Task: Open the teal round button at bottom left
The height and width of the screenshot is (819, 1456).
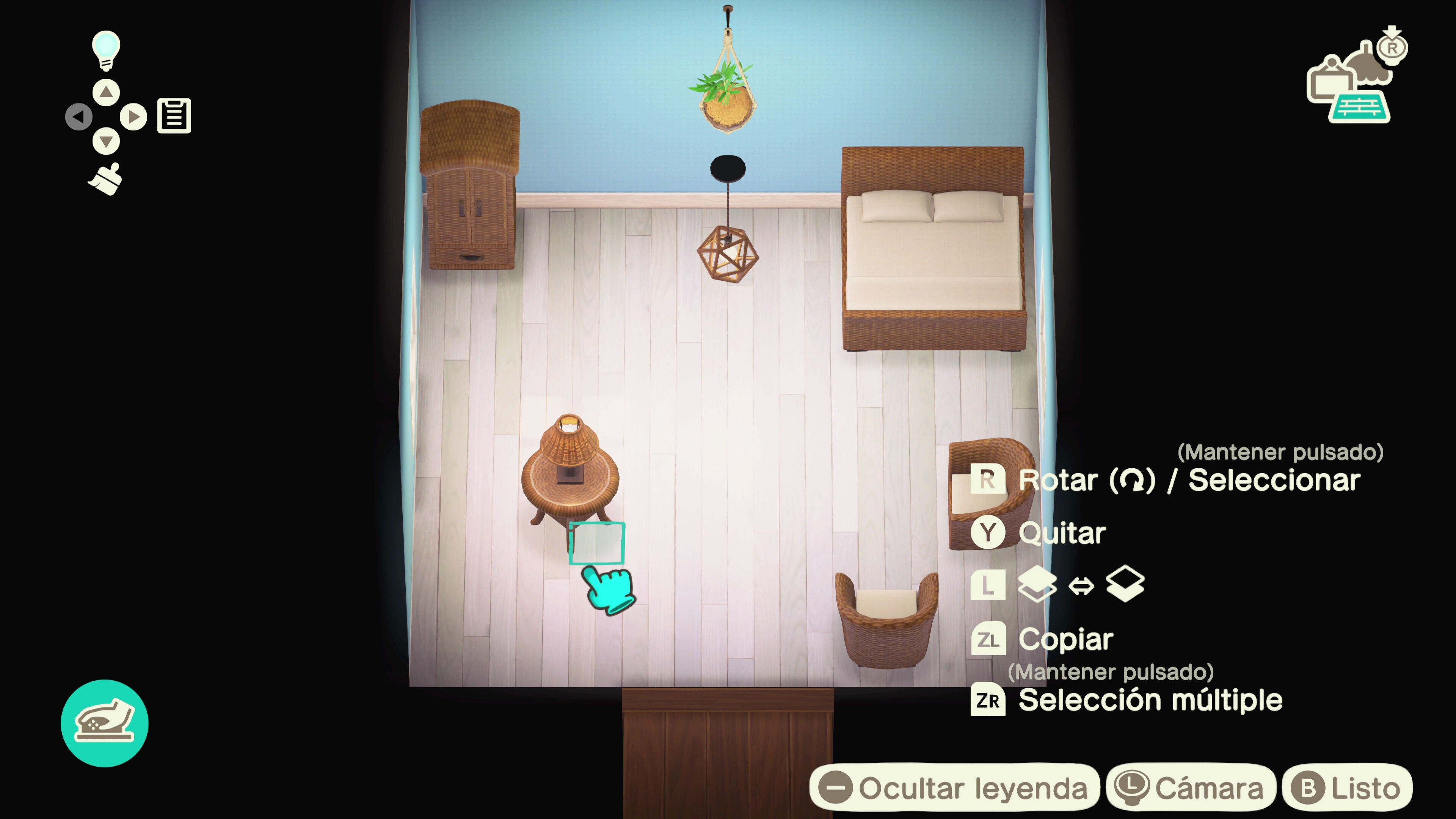Action: [x=105, y=723]
